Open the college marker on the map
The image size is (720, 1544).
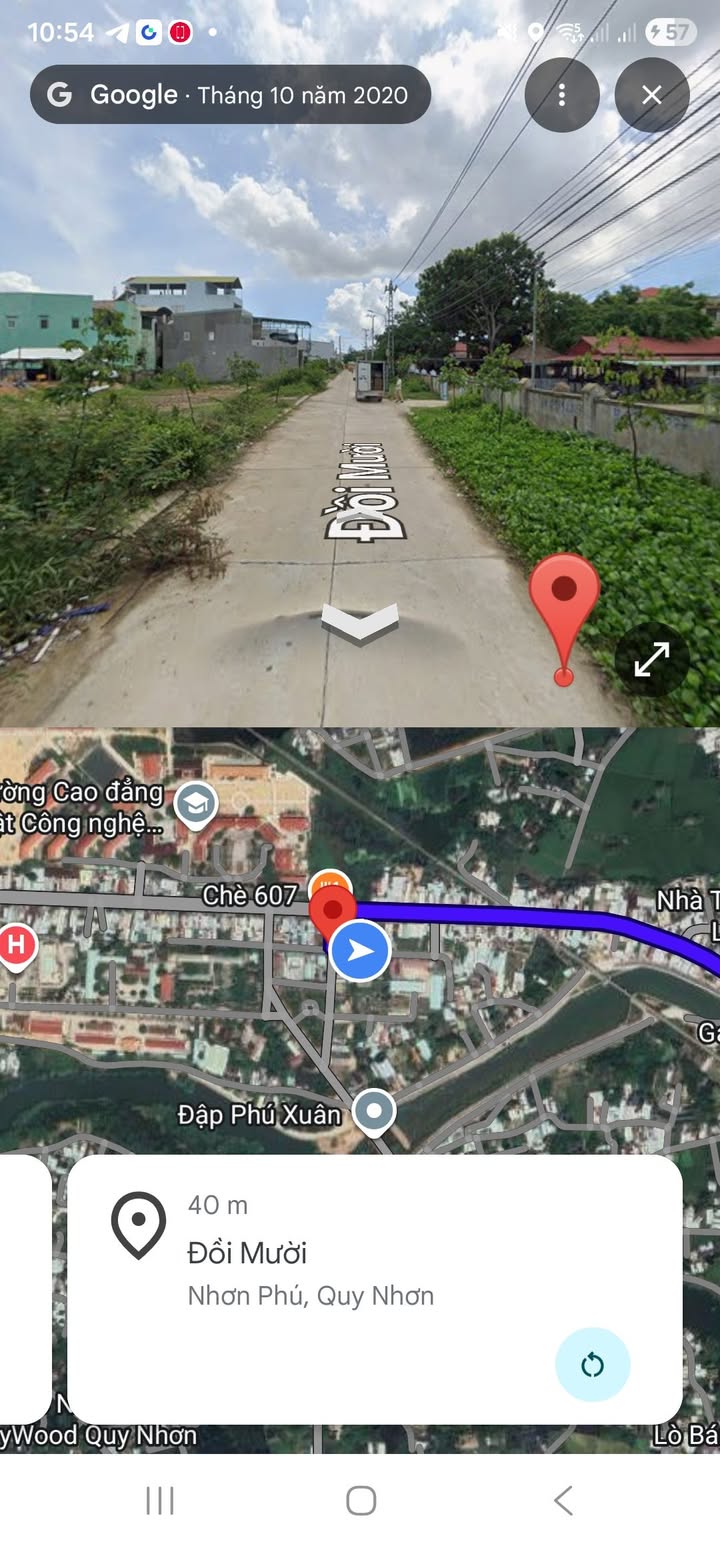(x=196, y=803)
